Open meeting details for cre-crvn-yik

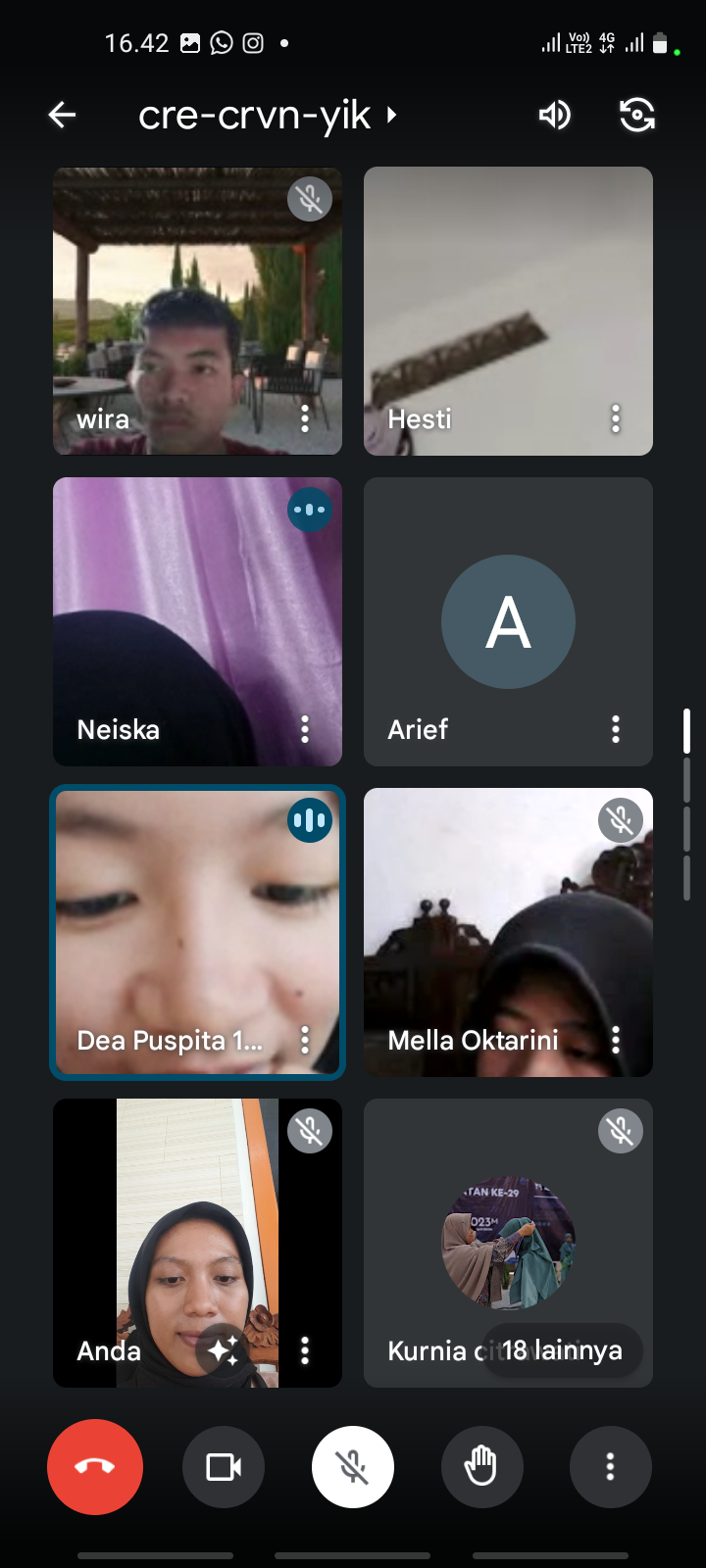[x=267, y=116]
